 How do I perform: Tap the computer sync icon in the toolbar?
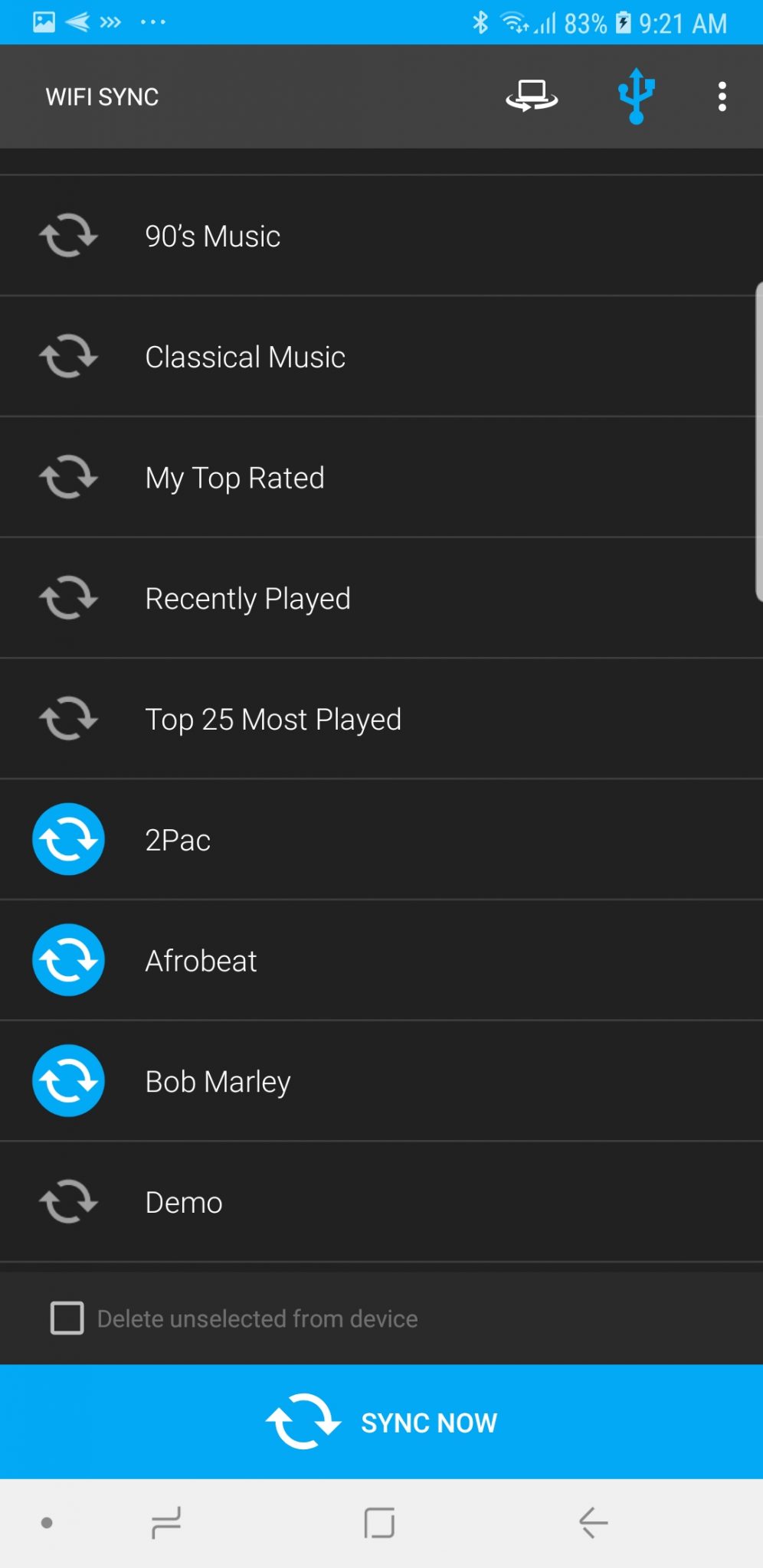point(532,96)
